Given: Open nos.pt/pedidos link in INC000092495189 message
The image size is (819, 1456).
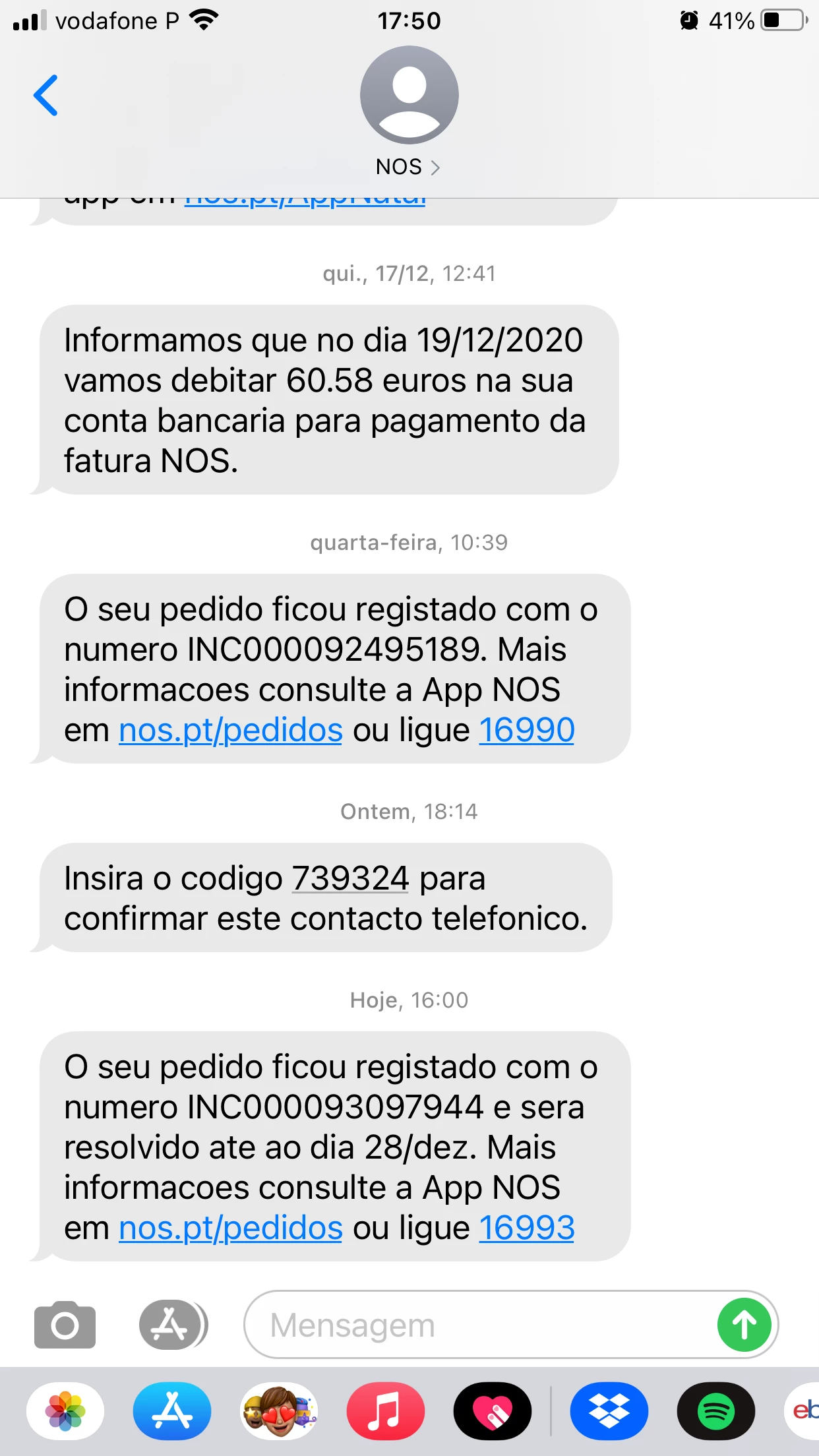Looking at the screenshot, I should click(230, 731).
